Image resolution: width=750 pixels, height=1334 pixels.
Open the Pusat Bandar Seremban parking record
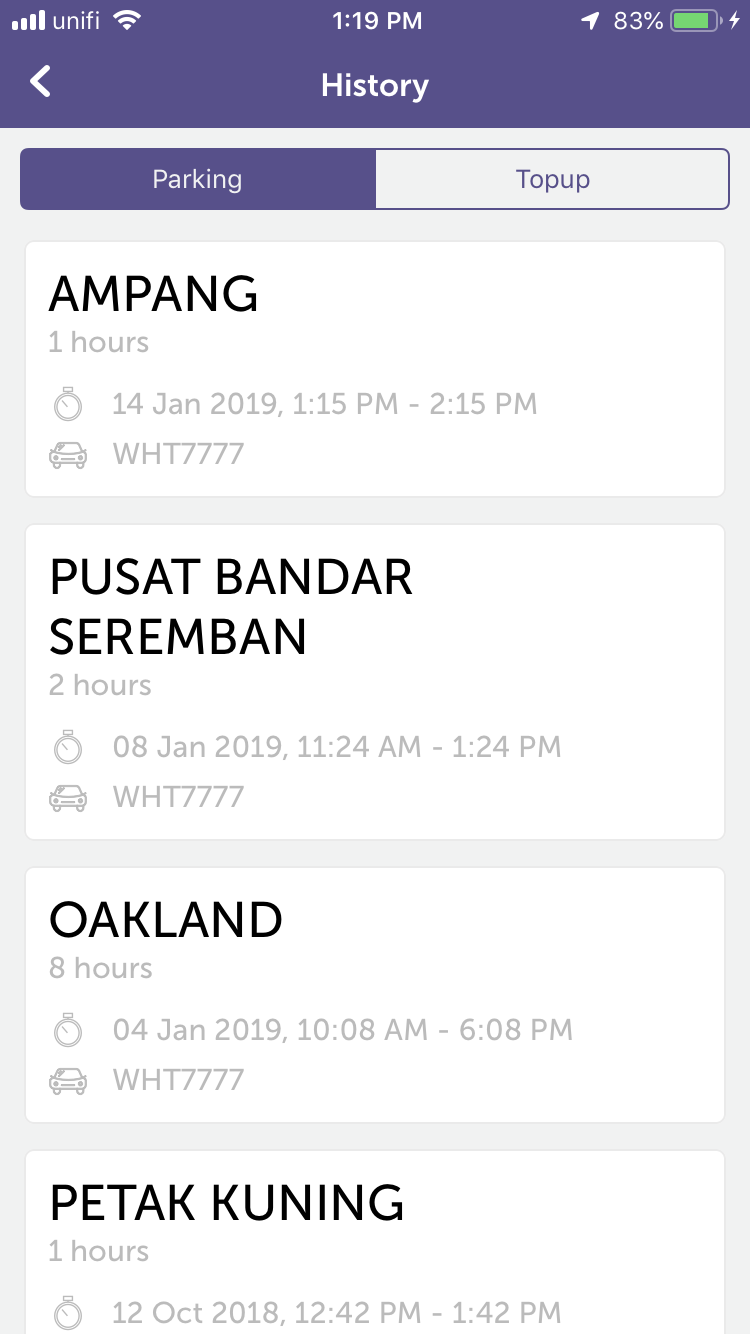click(375, 682)
